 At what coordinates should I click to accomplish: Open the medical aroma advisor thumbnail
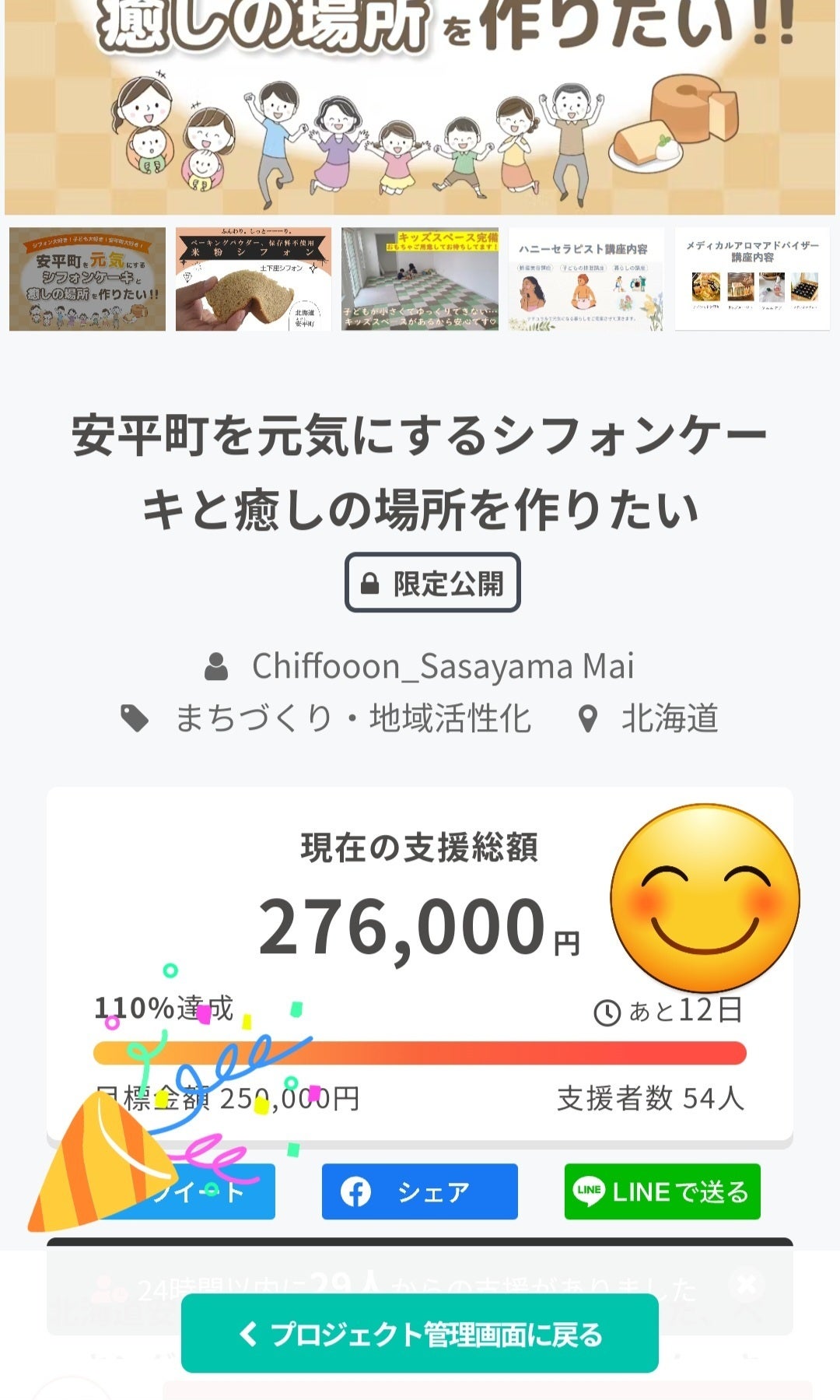pos(752,279)
